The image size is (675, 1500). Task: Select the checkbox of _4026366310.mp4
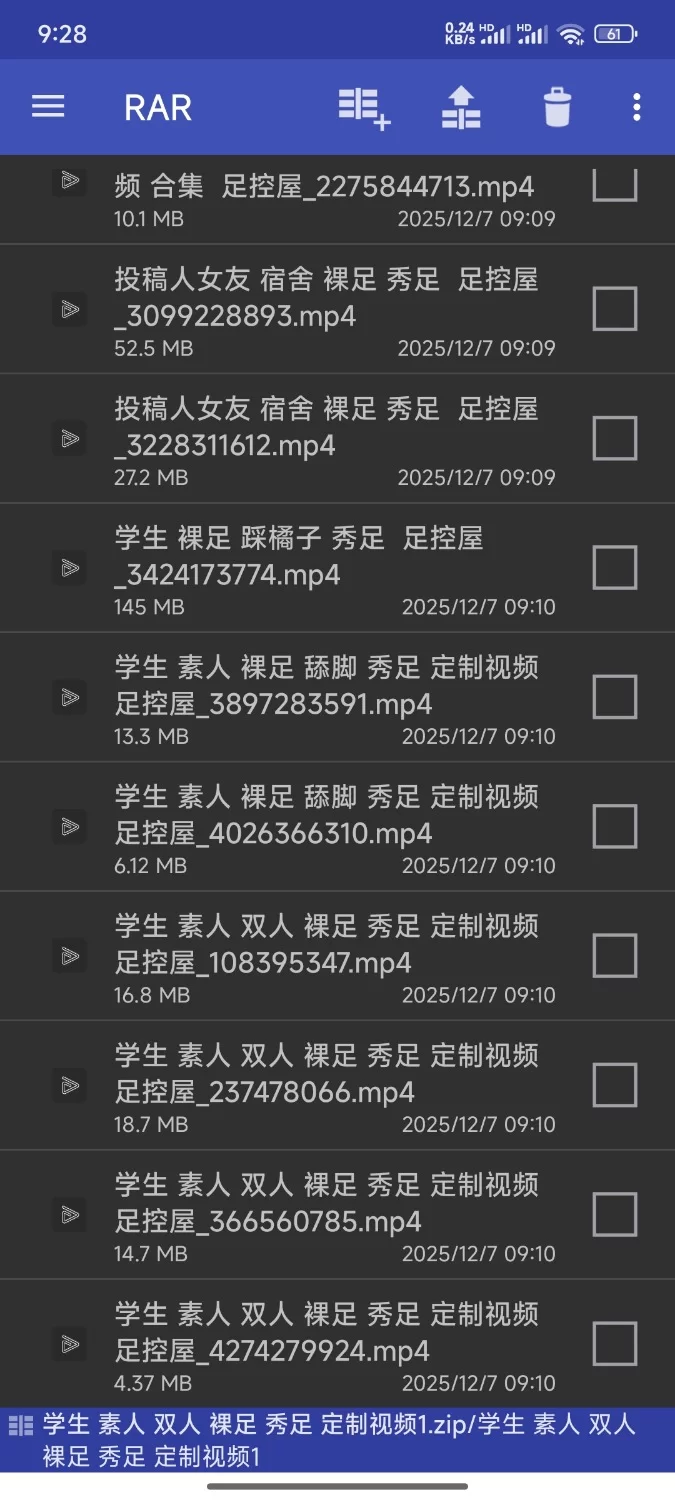pos(614,826)
